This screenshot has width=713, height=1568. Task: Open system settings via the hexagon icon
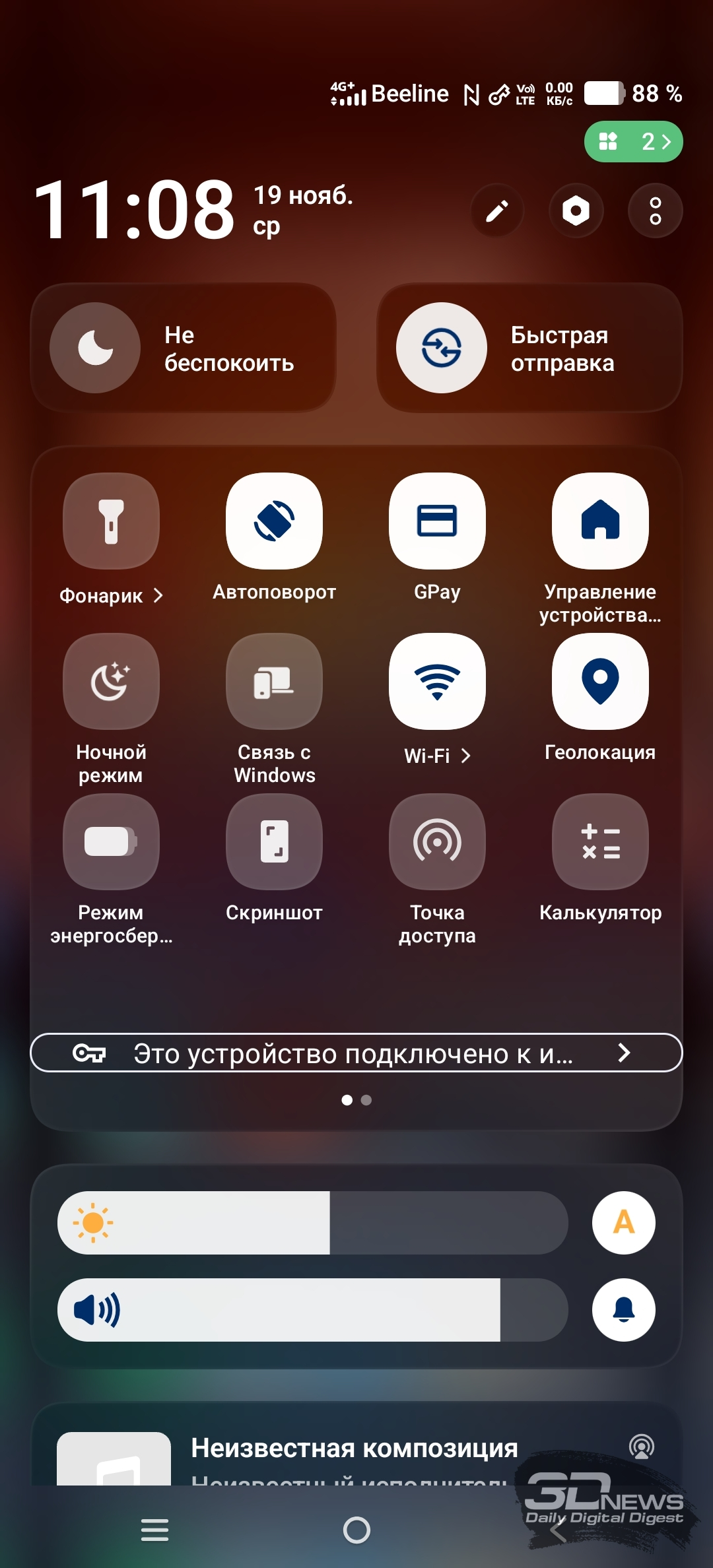pyautogui.click(x=576, y=211)
